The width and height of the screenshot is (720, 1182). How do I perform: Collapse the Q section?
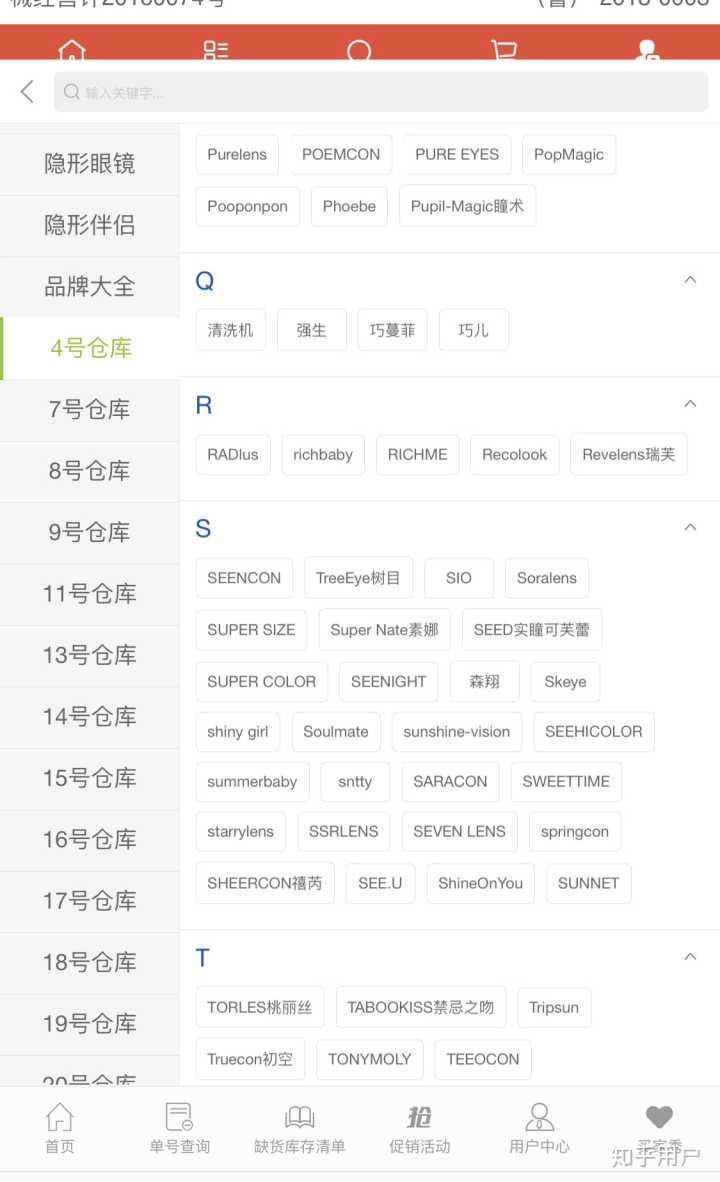690,280
